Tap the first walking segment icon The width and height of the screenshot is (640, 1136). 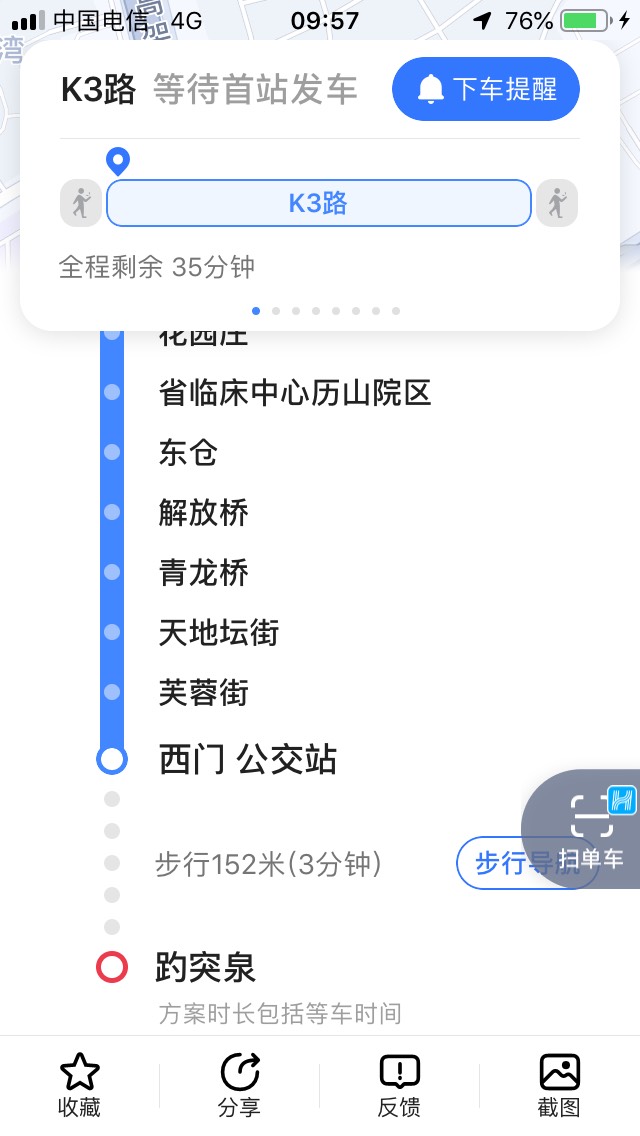pyautogui.click(x=81, y=203)
